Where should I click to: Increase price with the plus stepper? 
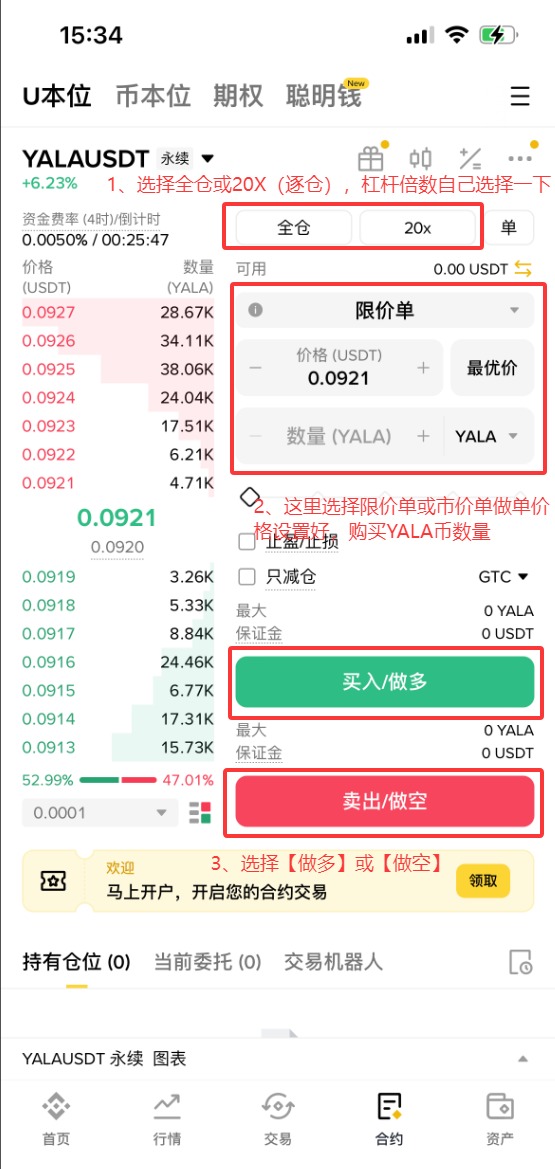(423, 368)
